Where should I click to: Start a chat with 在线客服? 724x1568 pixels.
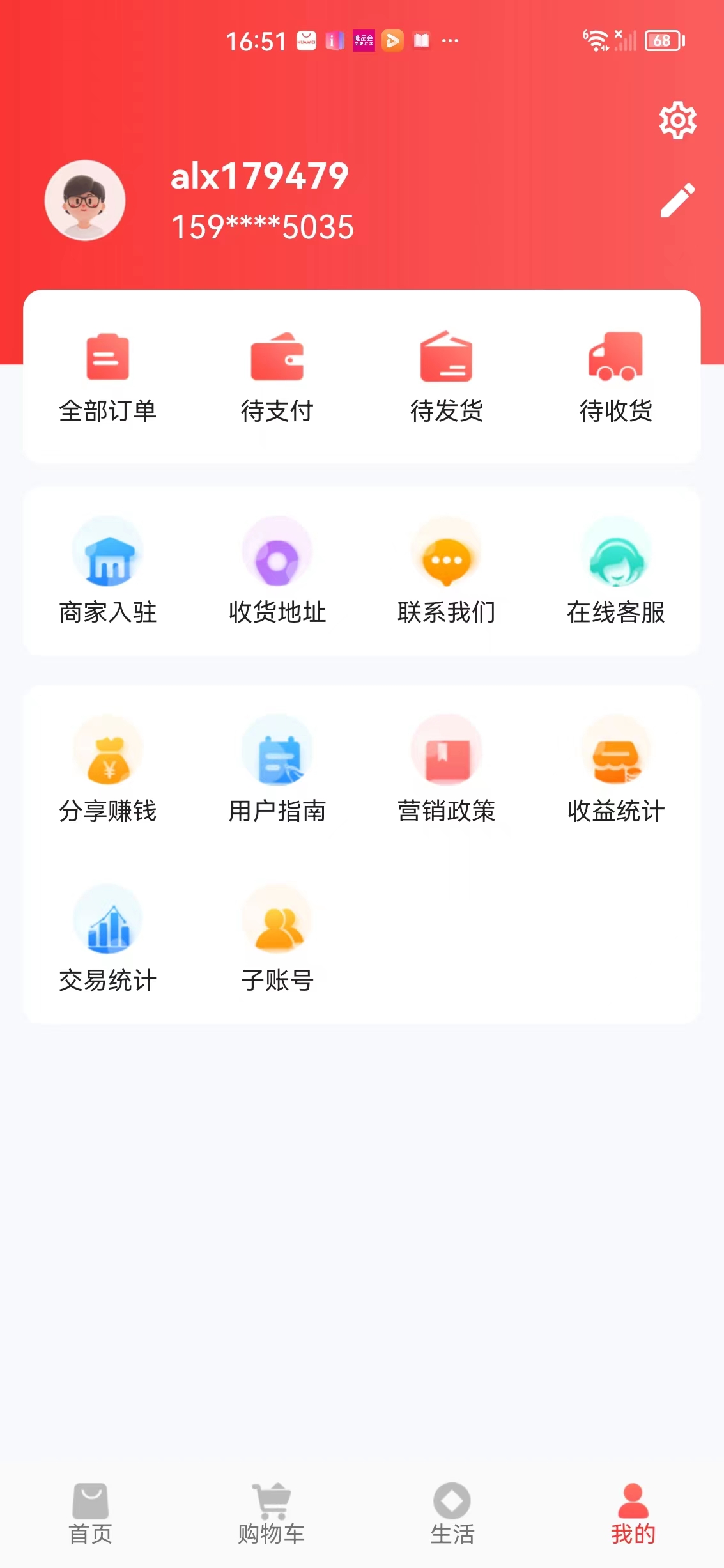click(x=615, y=574)
